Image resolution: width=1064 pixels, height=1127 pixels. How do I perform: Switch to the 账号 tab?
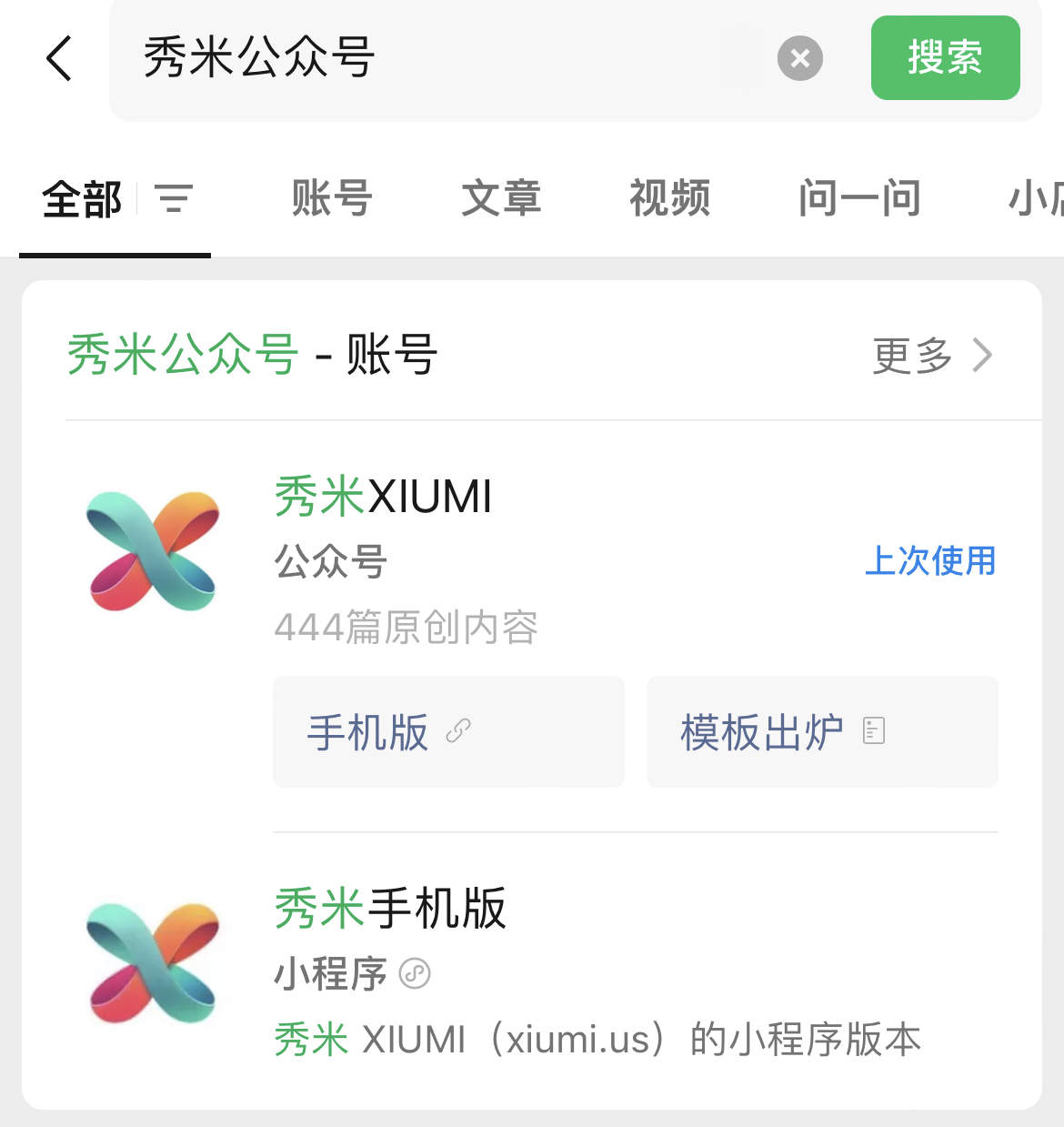click(332, 198)
